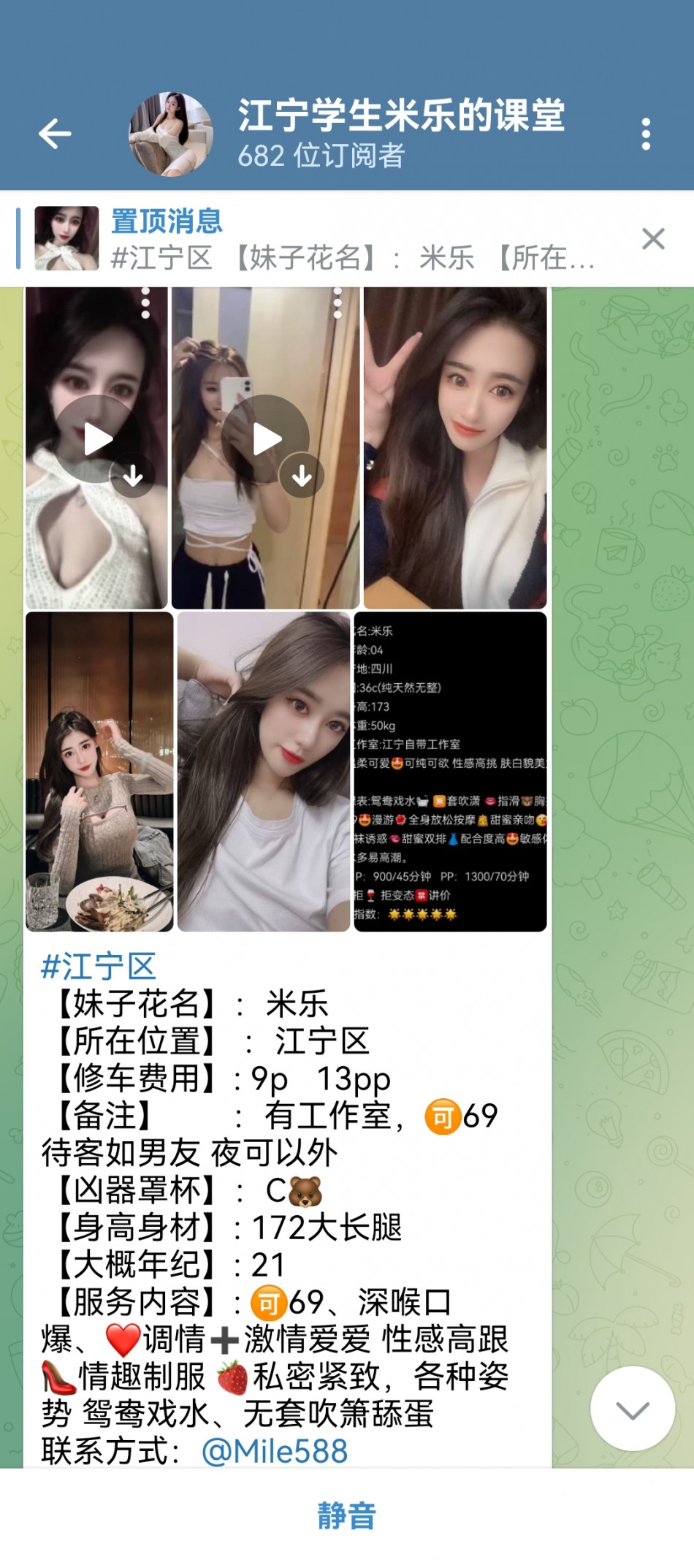Open the pinned message banner
This screenshot has width=694, height=1568.
click(x=351, y=240)
